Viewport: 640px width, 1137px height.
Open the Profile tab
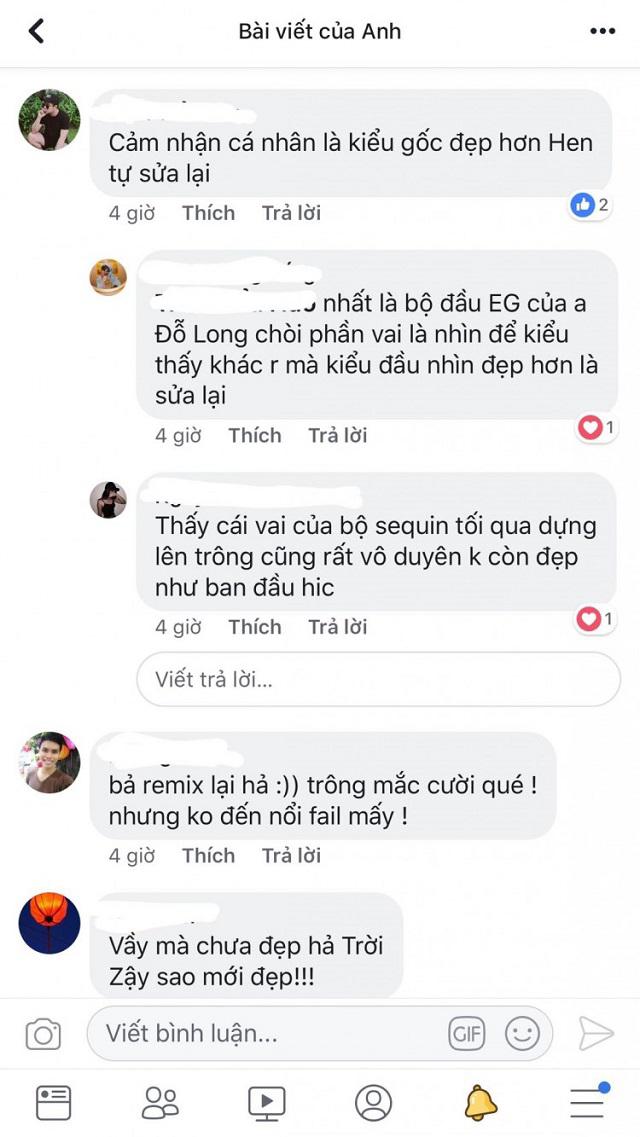coord(373,1102)
